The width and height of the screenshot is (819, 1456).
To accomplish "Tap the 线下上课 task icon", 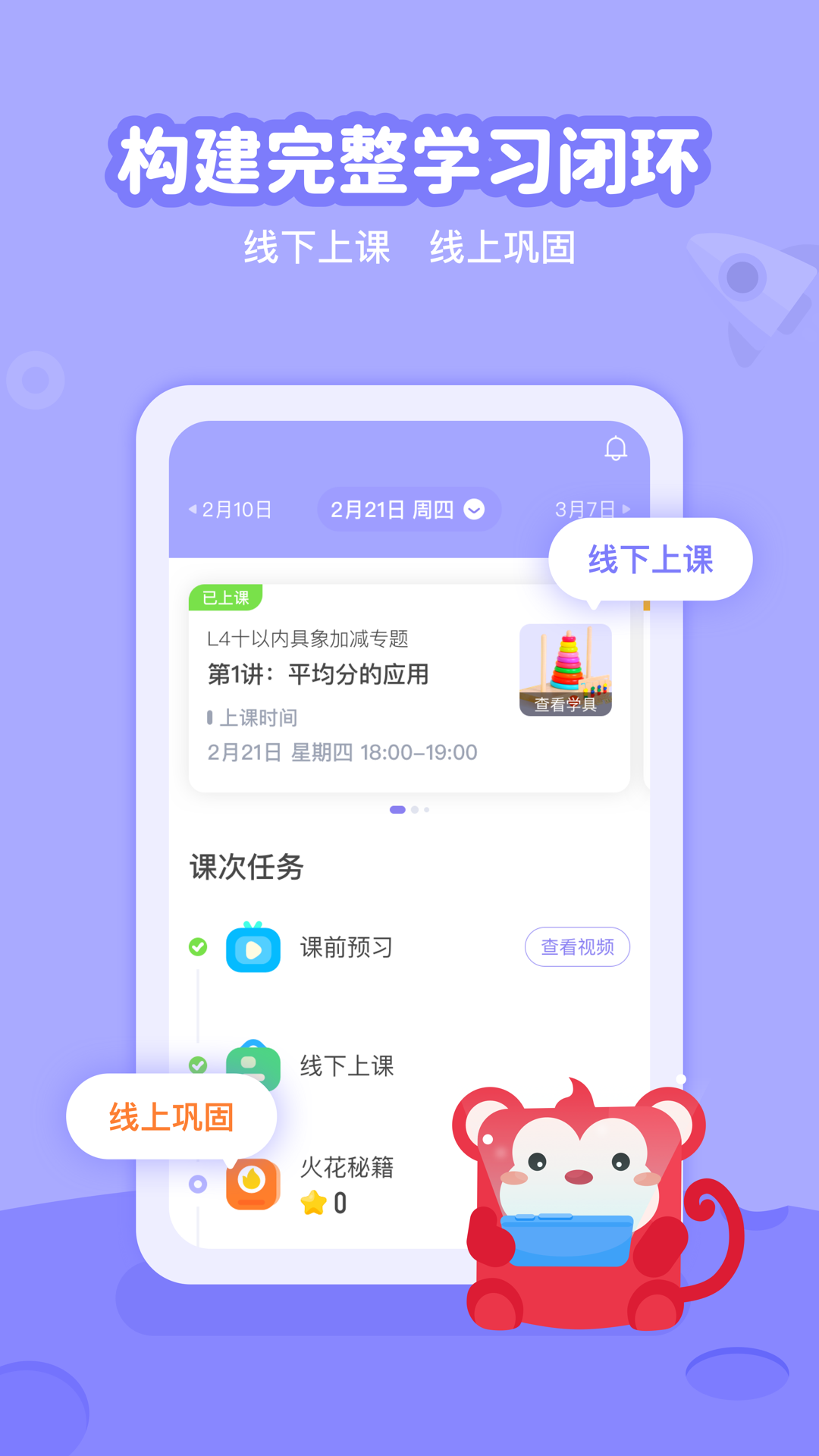I will click(254, 1066).
